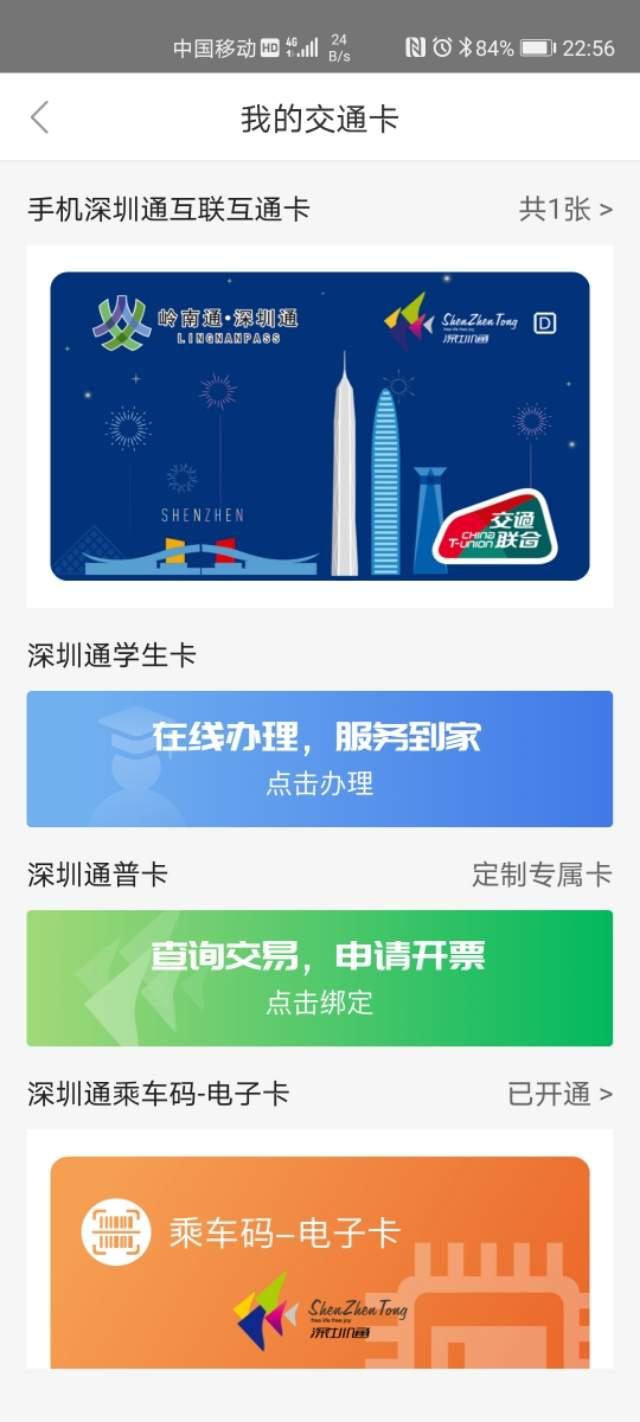The height and width of the screenshot is (1422, 640).
Task: Open the 共1张 card count link
Action: (565, 209)
